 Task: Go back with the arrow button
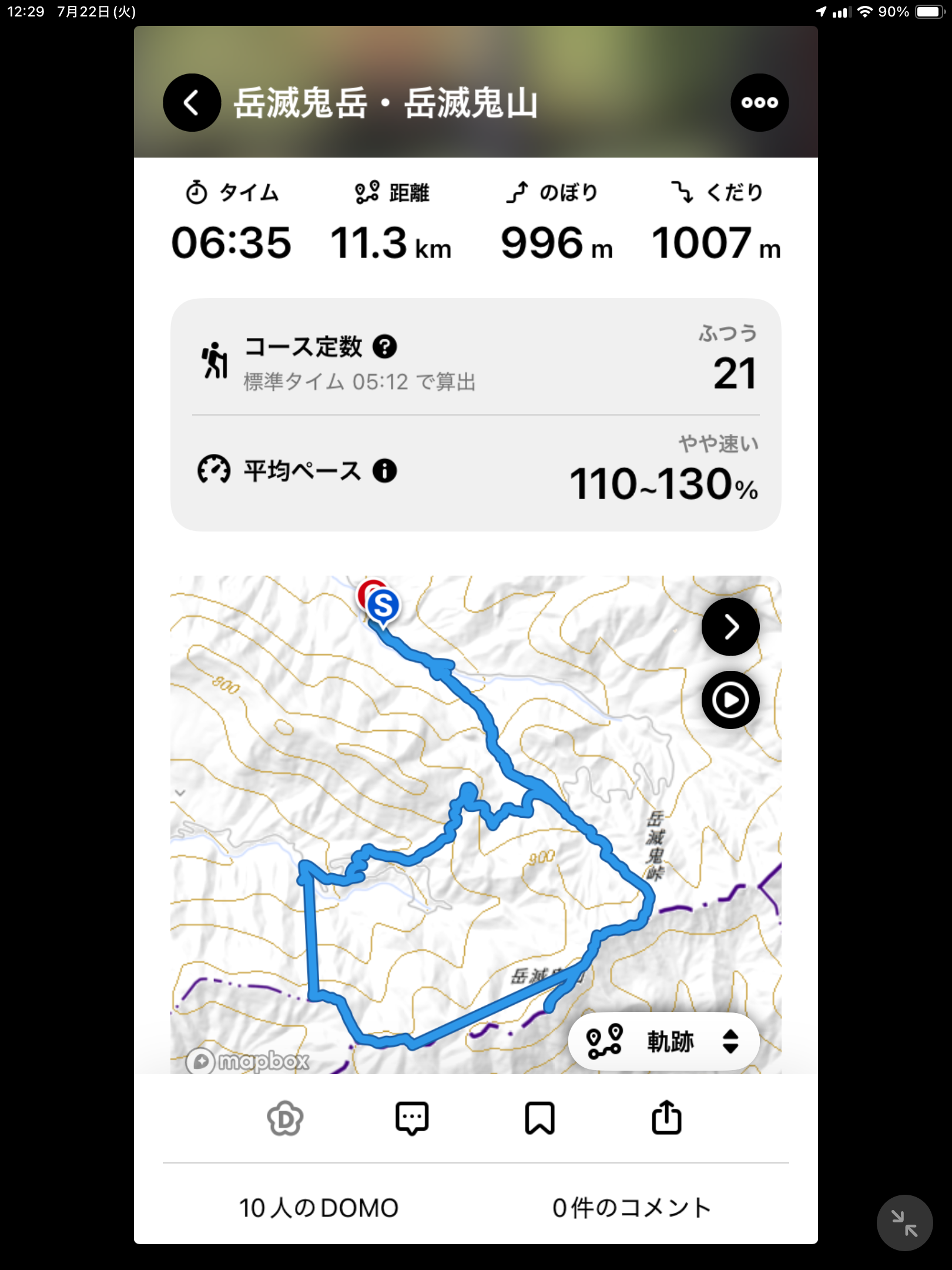(x=192, y=103)
